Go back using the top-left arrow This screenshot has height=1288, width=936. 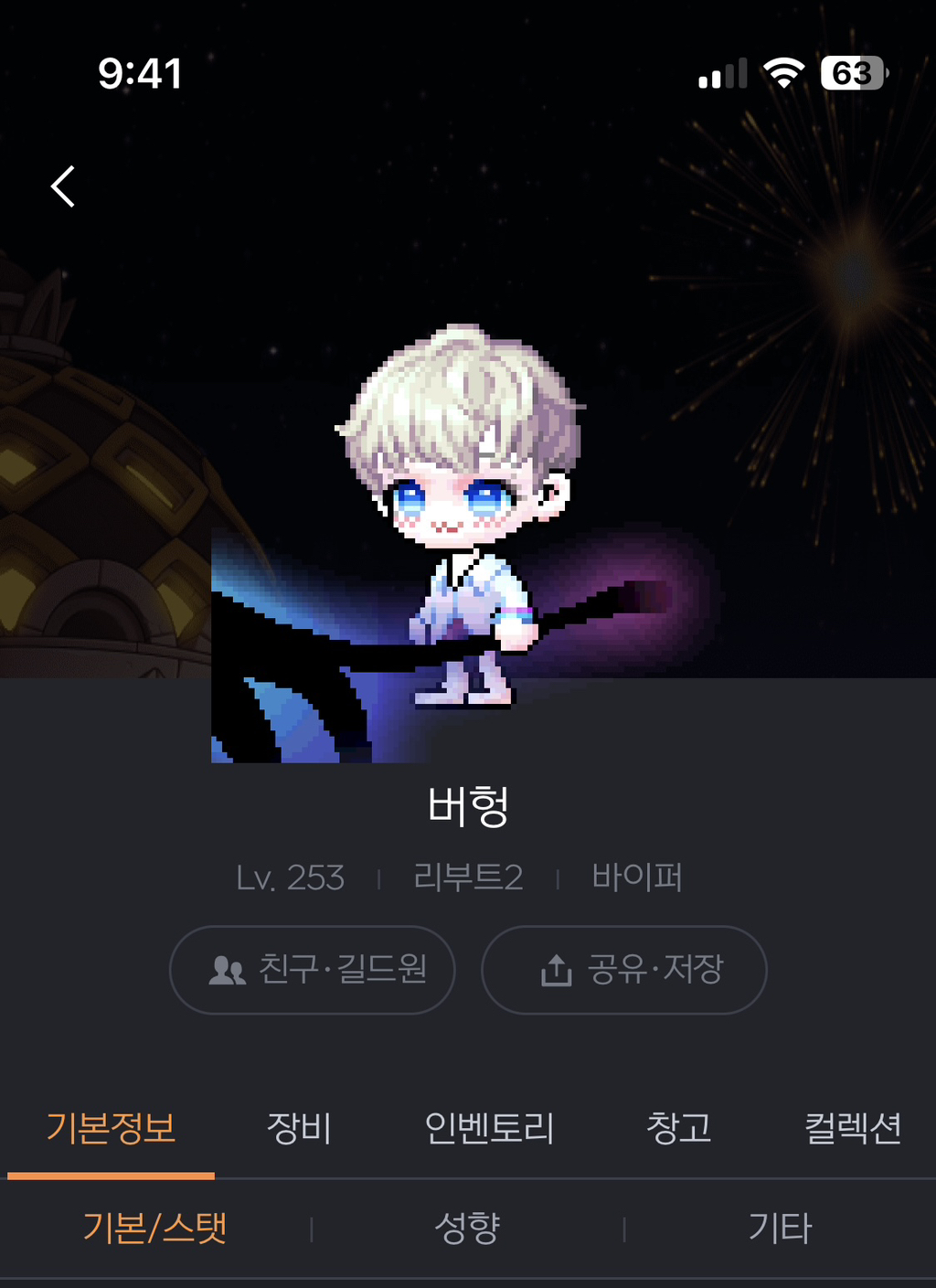pyautogui.click(x=63, y=186)
